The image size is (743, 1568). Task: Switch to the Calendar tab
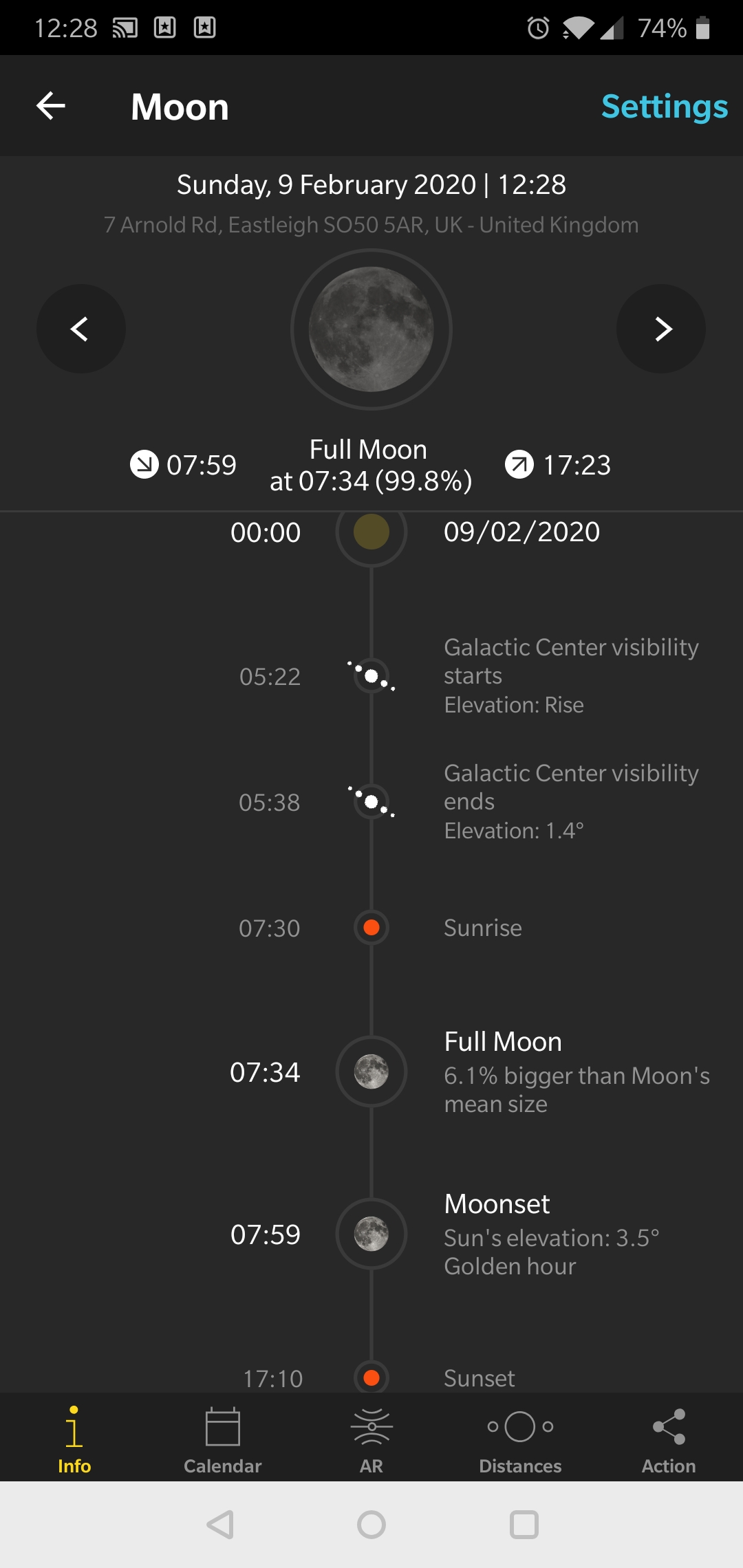223,1439
